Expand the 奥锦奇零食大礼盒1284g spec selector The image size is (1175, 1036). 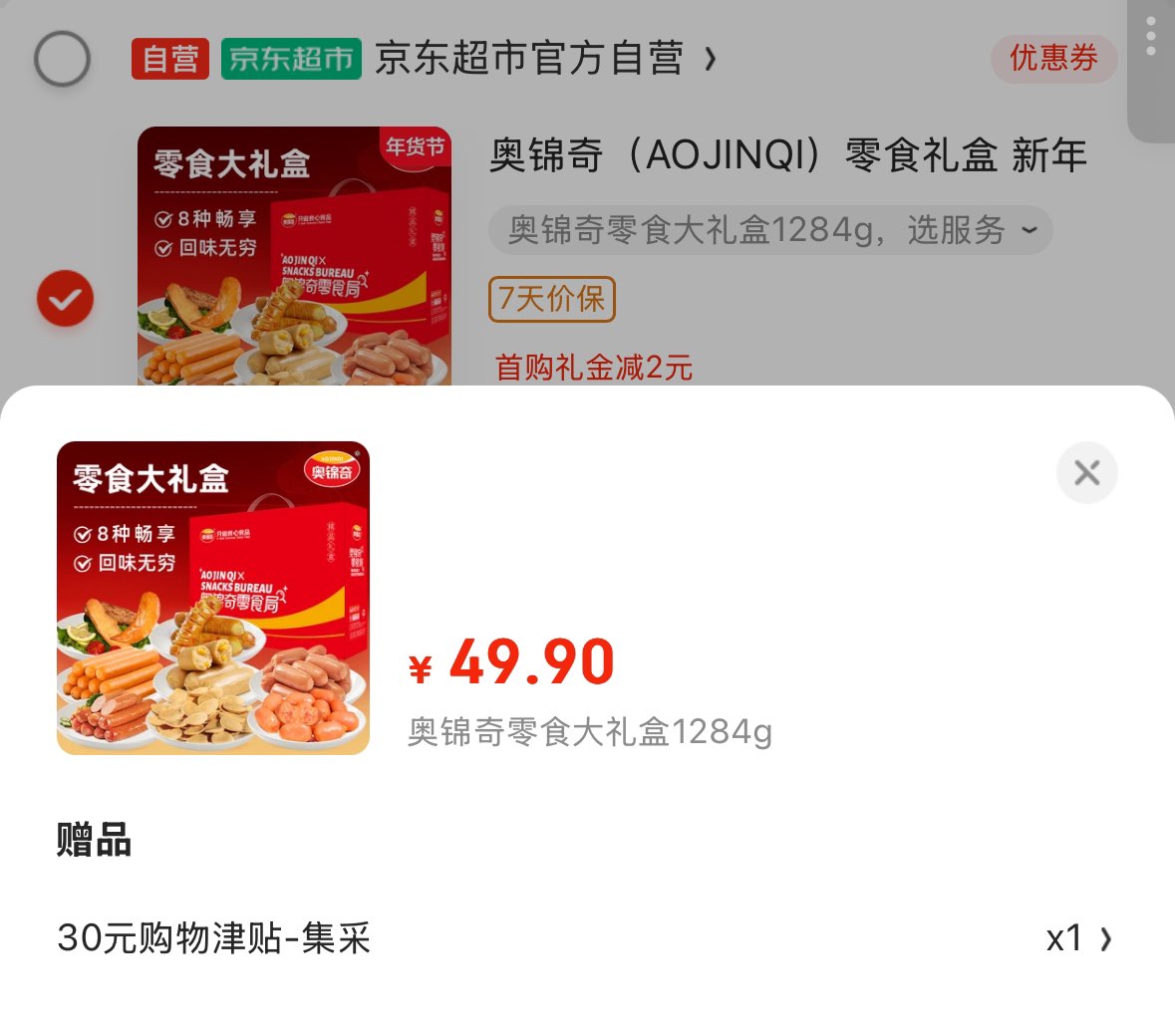pyautogui.click(x=770, y=231)
